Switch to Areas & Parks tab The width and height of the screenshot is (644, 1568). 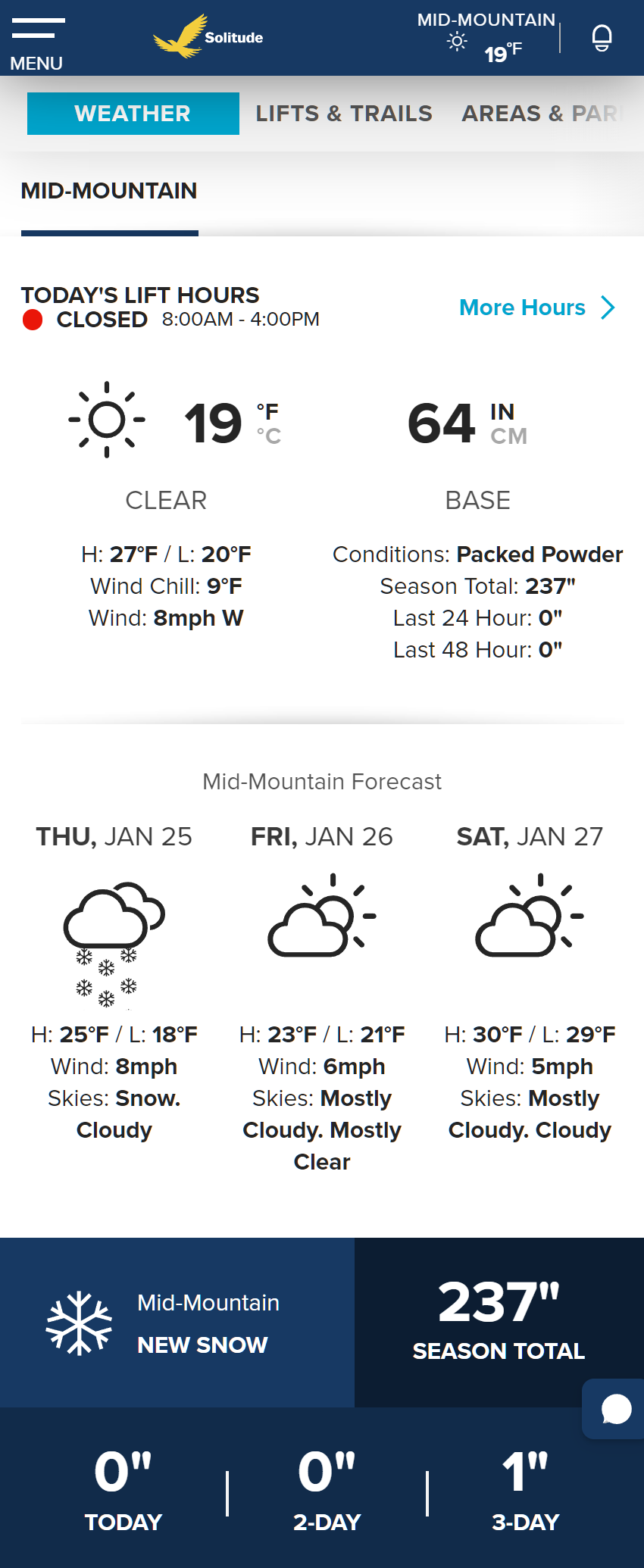[x=542, y=114]
